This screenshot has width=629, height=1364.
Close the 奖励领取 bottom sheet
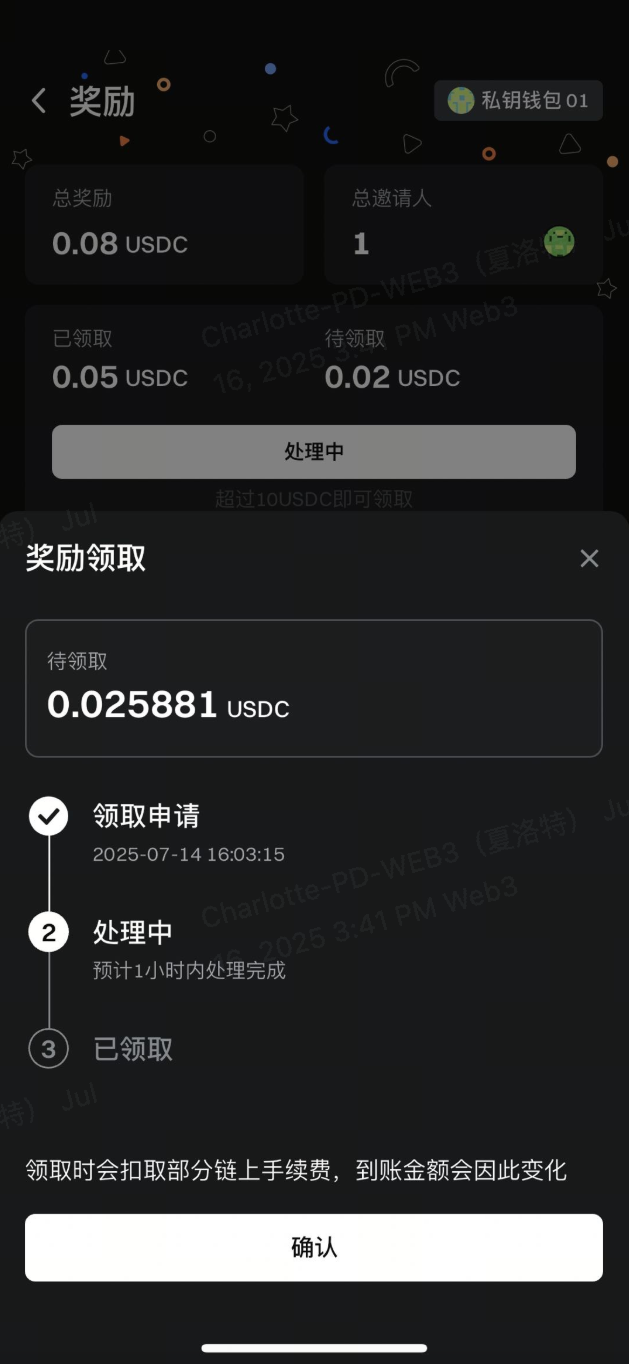pos(589,559)
